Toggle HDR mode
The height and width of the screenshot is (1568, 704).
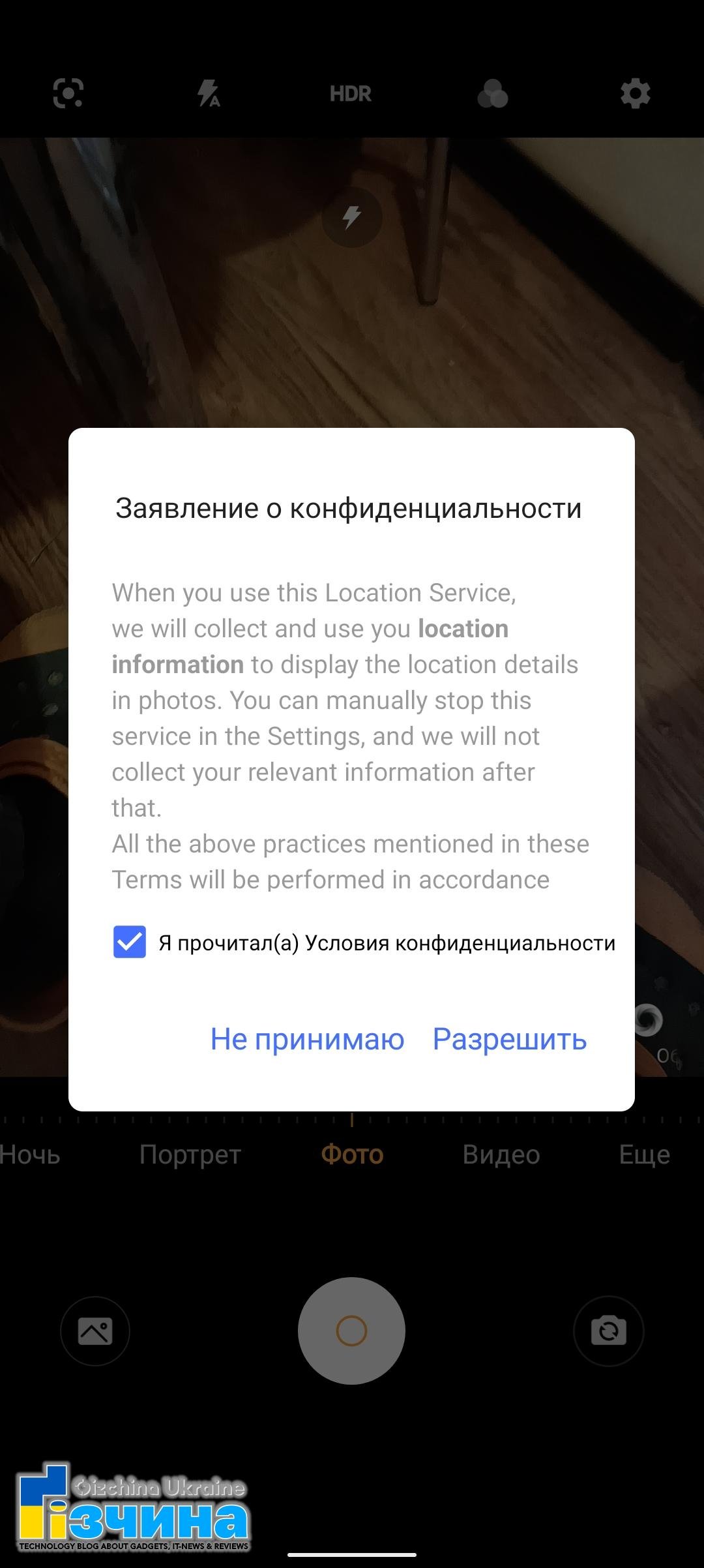351,94
